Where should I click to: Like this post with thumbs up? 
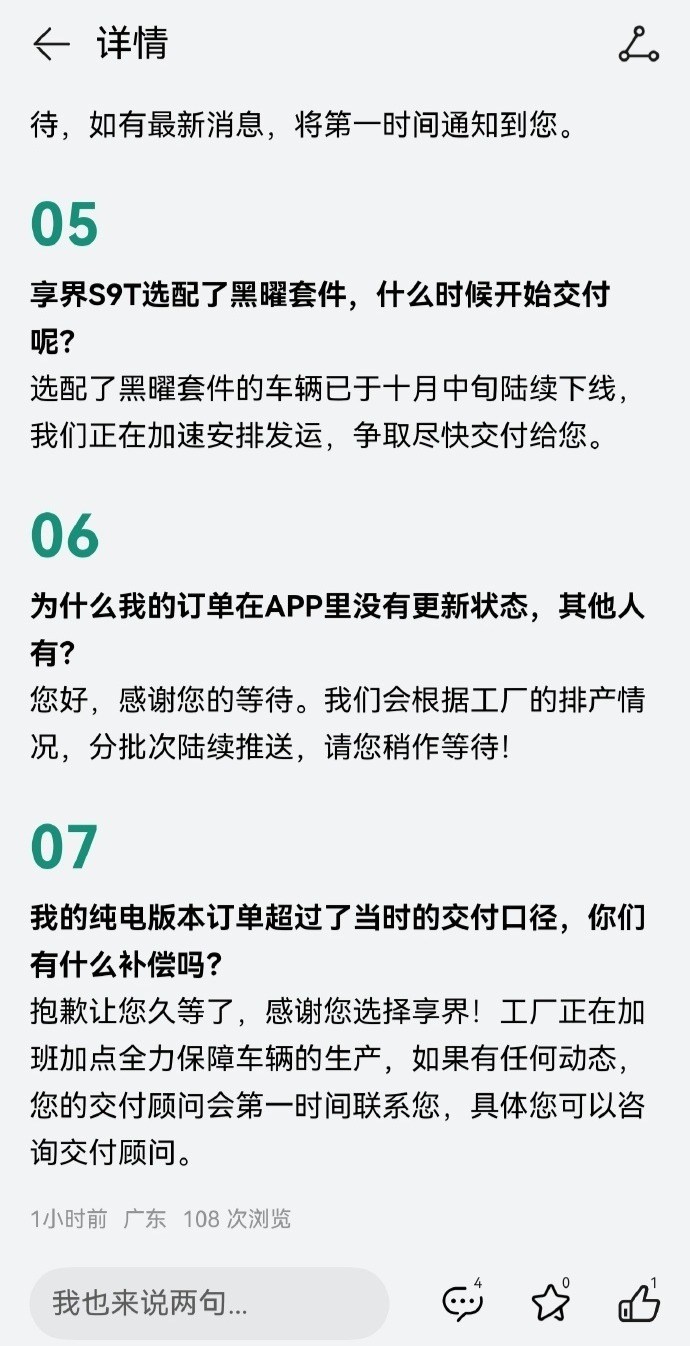639,1302
